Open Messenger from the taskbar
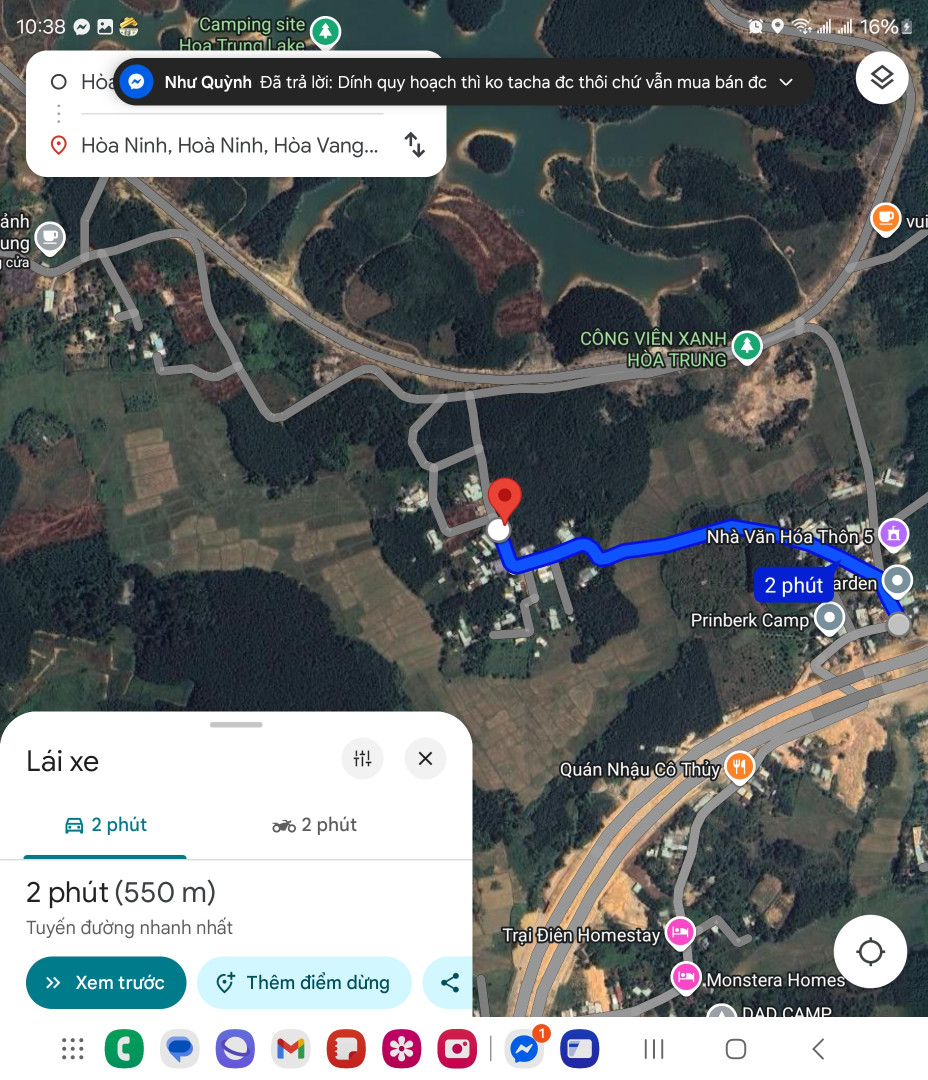Image resolution: width=928 pixels, height=1080 pixels. (x=525, y=1049)
